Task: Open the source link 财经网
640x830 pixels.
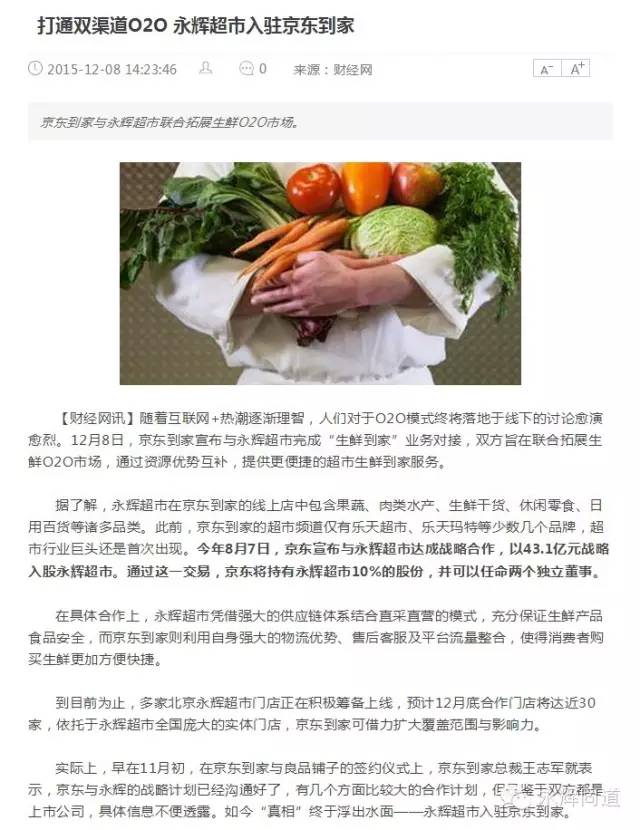Action: tap(353, 70)
